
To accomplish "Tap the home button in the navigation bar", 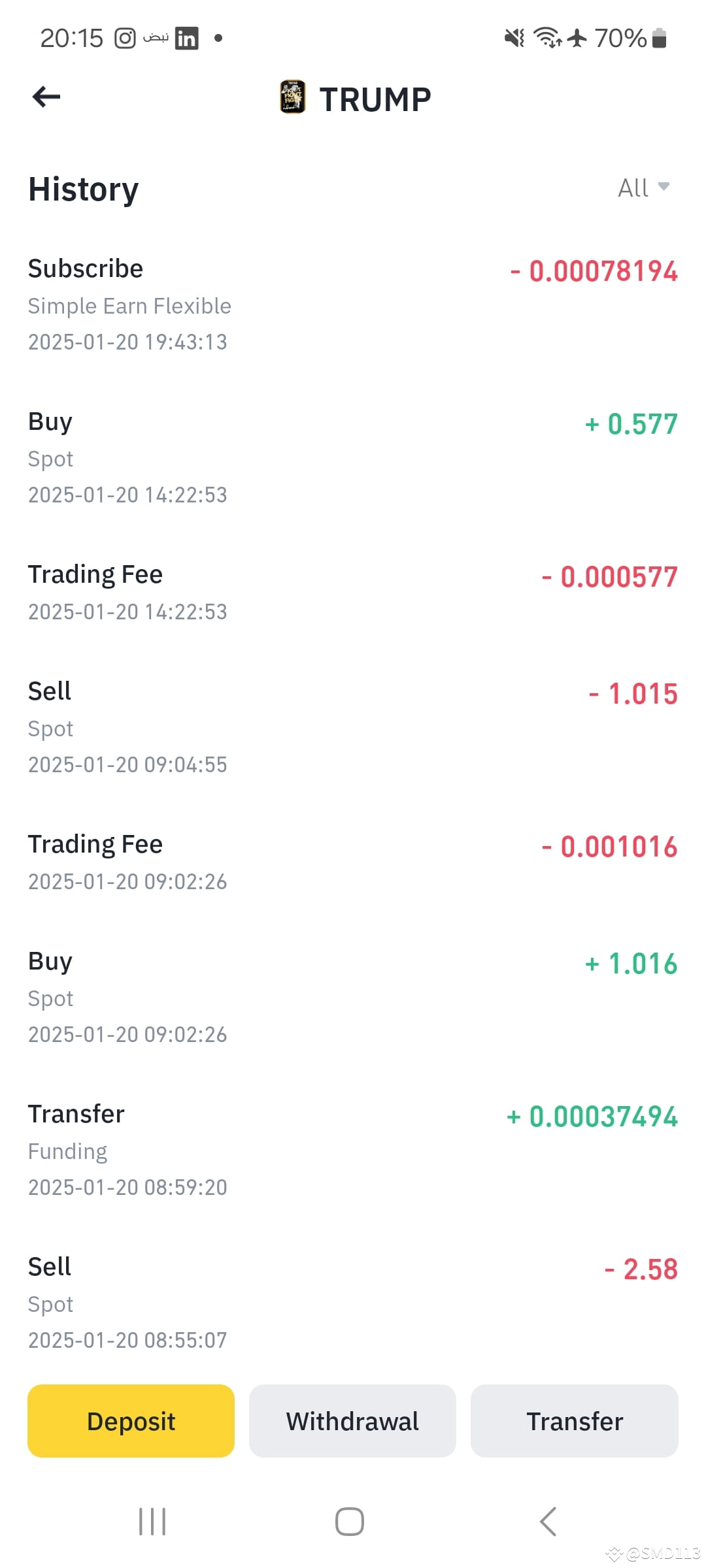I will (350, 1520).
